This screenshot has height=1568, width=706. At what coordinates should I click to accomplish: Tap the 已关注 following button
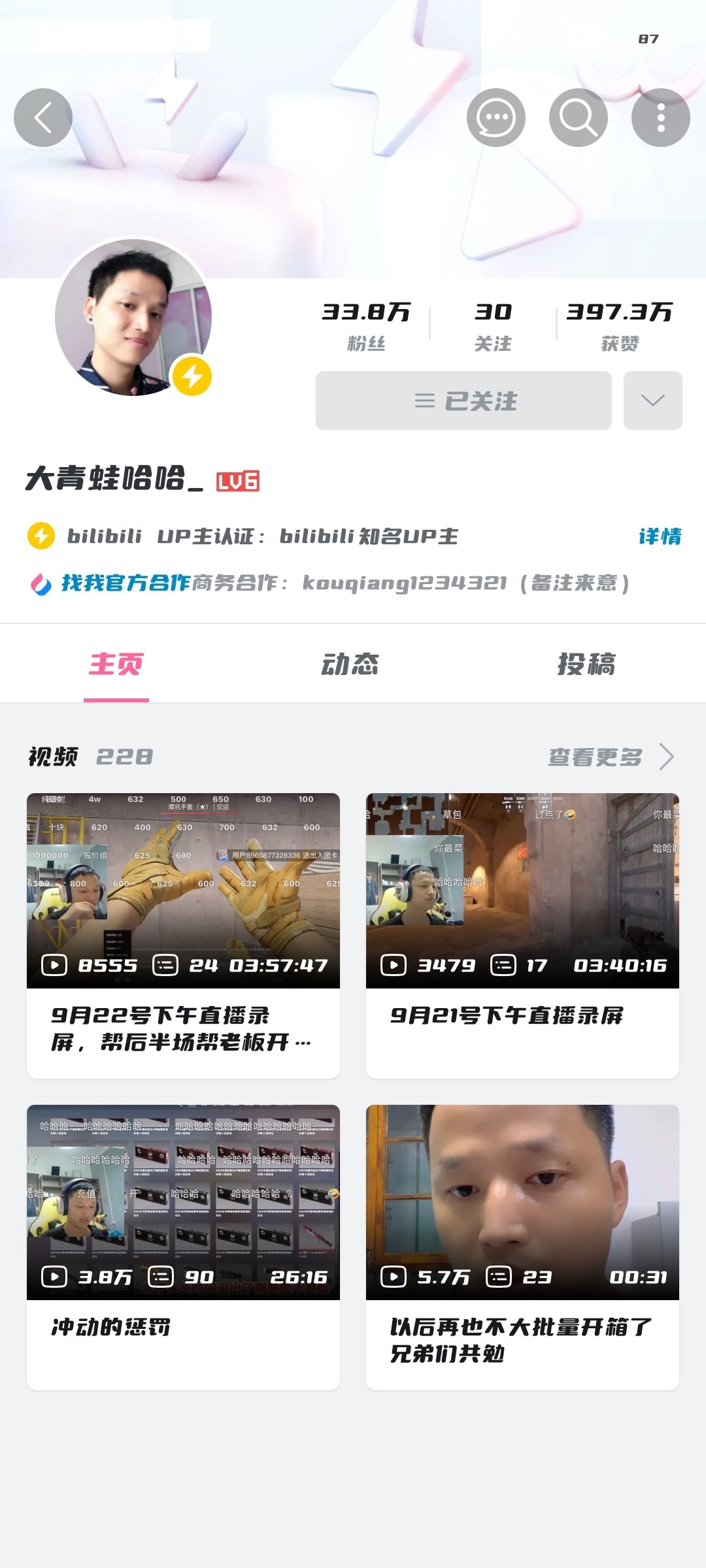[x=463, y=400]
